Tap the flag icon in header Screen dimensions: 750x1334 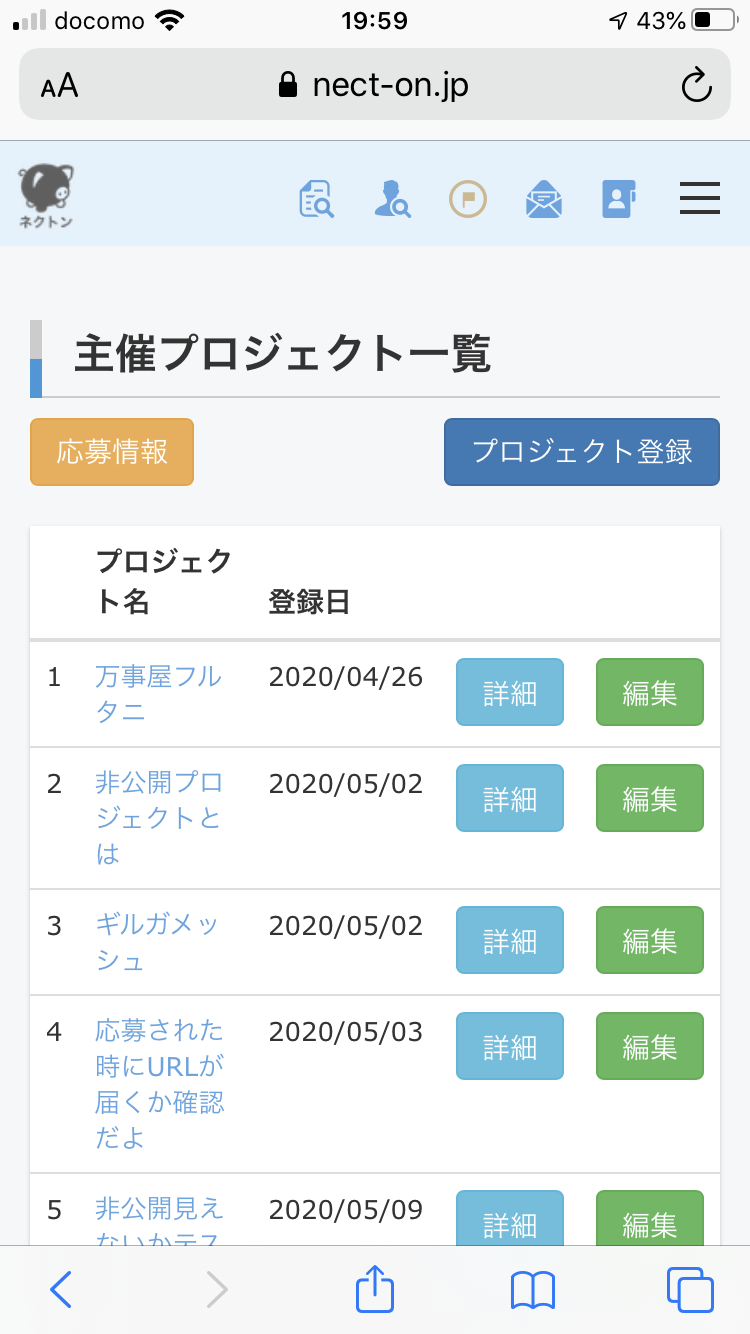click(x=467, y=199)
